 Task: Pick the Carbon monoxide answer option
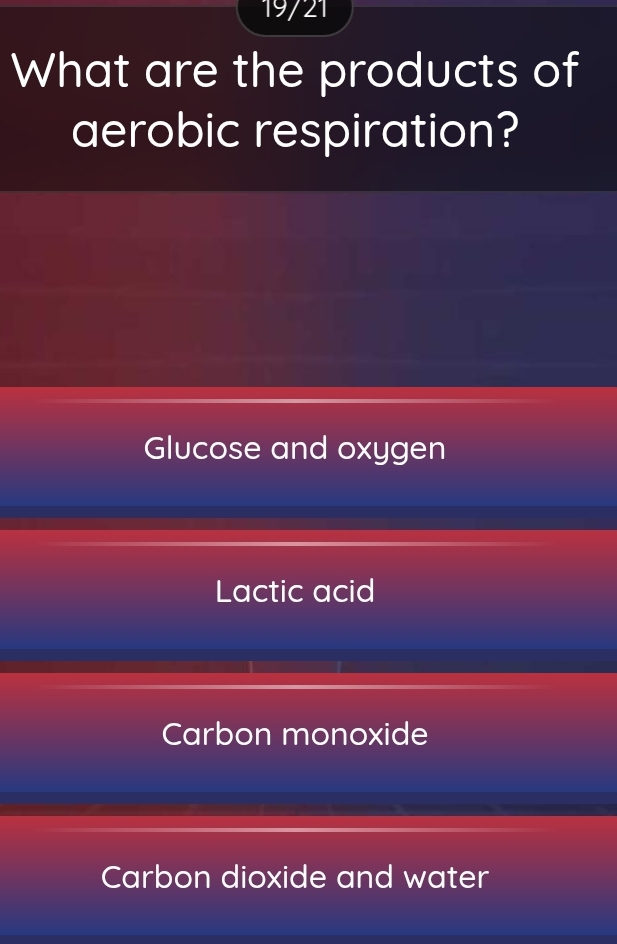pos(295,735)
